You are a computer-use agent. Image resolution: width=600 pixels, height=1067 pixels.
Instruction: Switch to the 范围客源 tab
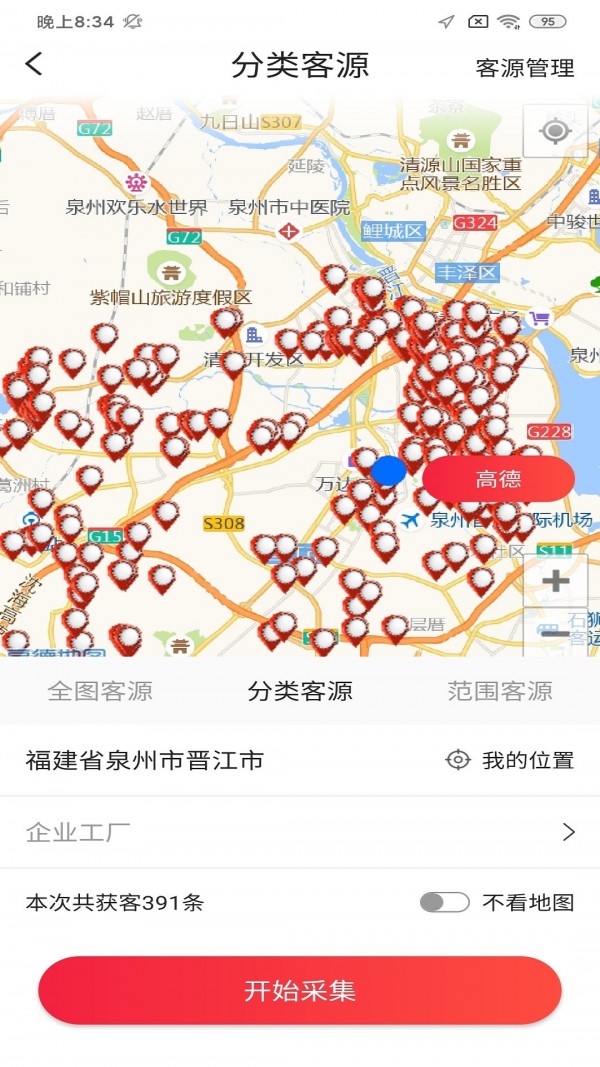(500, 691)
